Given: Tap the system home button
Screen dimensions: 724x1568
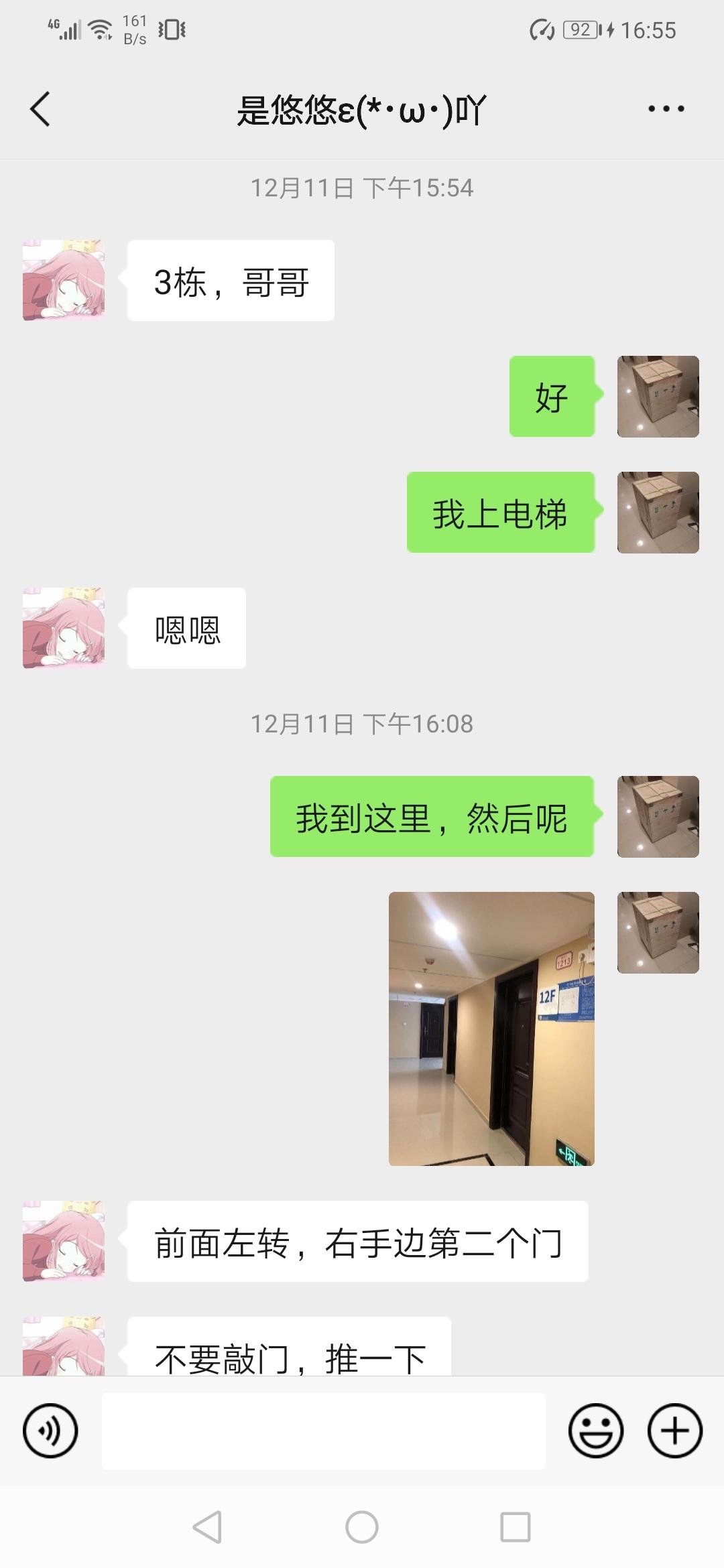Looking at the screenshot, I should [362, 1527].
